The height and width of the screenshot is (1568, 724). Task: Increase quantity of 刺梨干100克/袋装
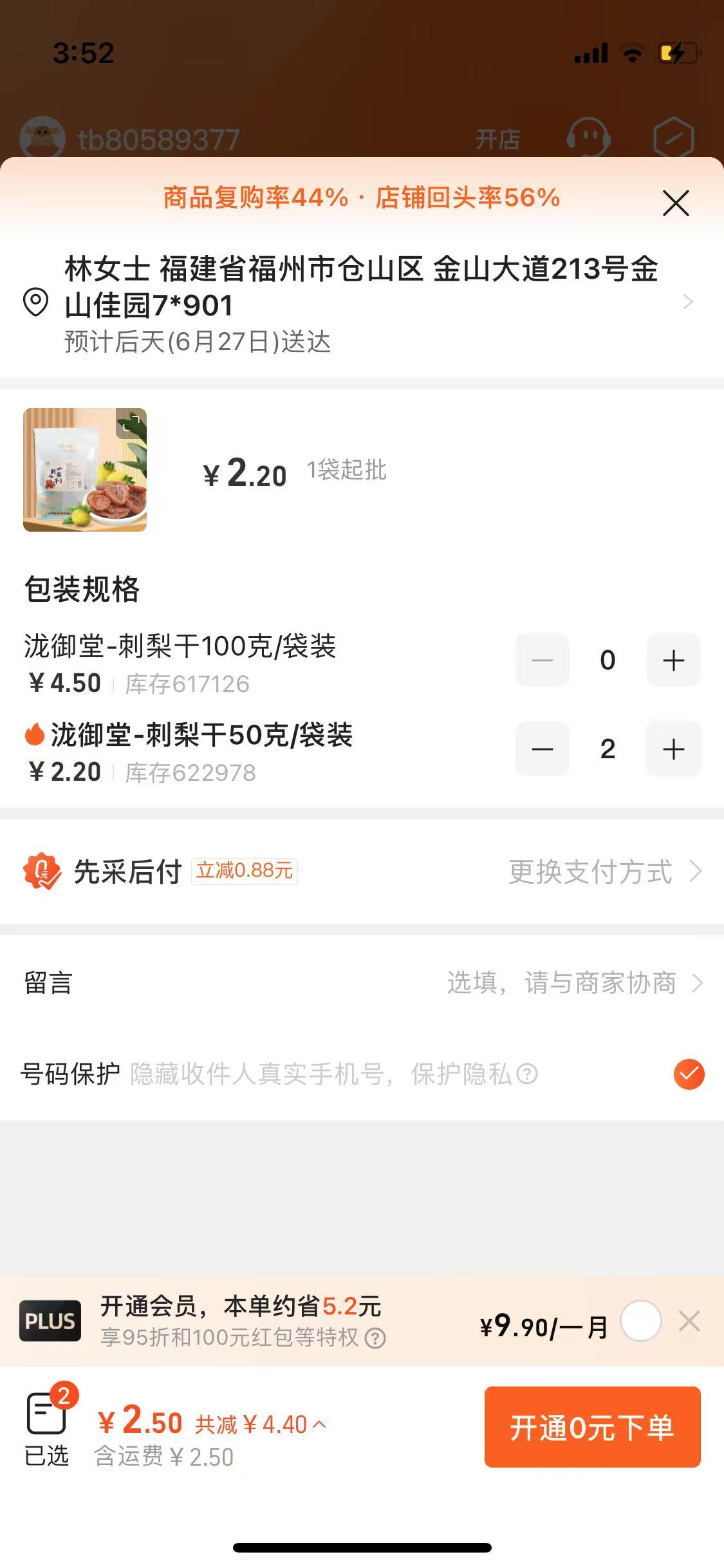click(673, 660)
